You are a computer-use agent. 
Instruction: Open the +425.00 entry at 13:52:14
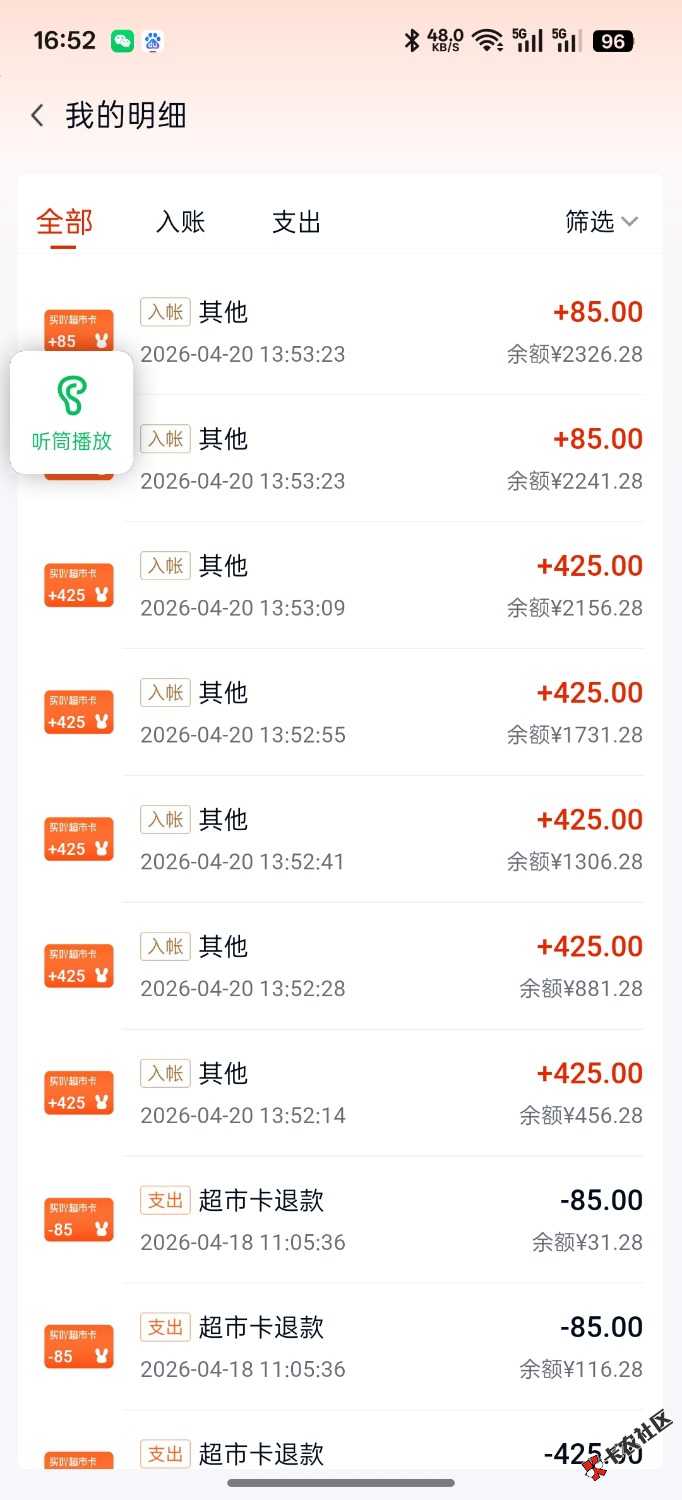point(390,1094)
